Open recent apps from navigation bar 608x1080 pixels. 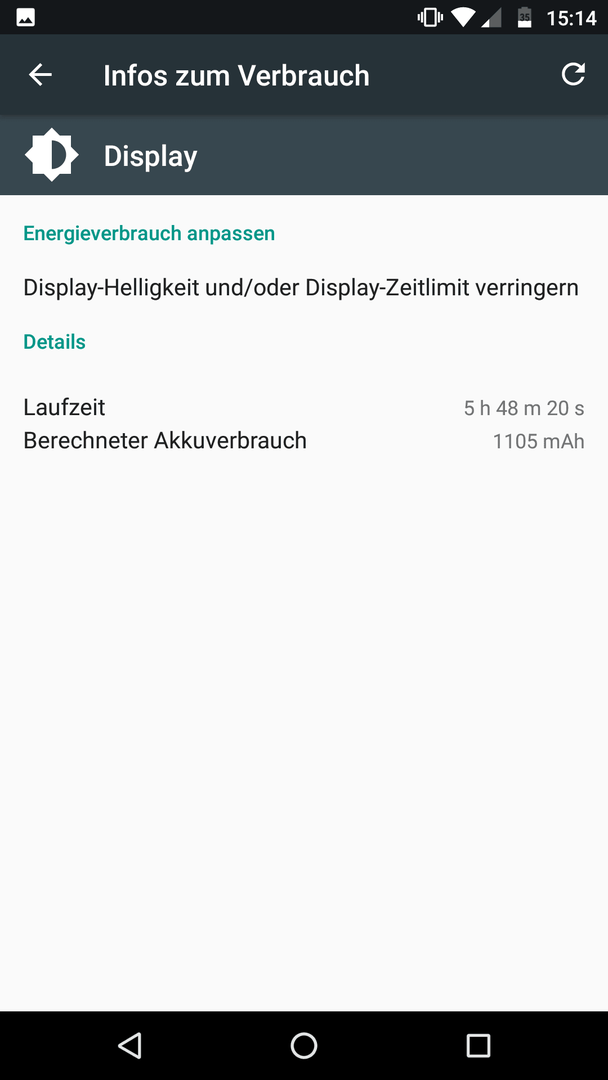pos(478,1046)
